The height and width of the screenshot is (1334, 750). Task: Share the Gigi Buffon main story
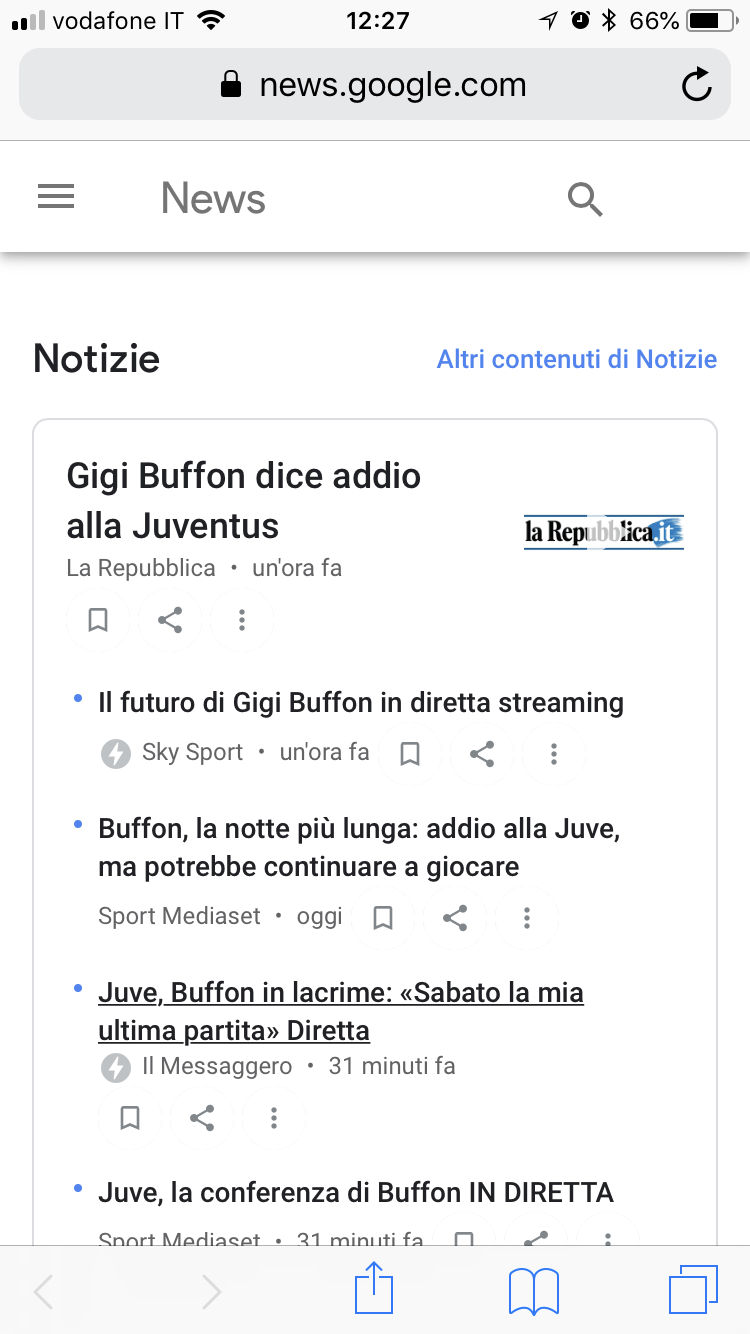pyautogui.click(x=169, y=620)
